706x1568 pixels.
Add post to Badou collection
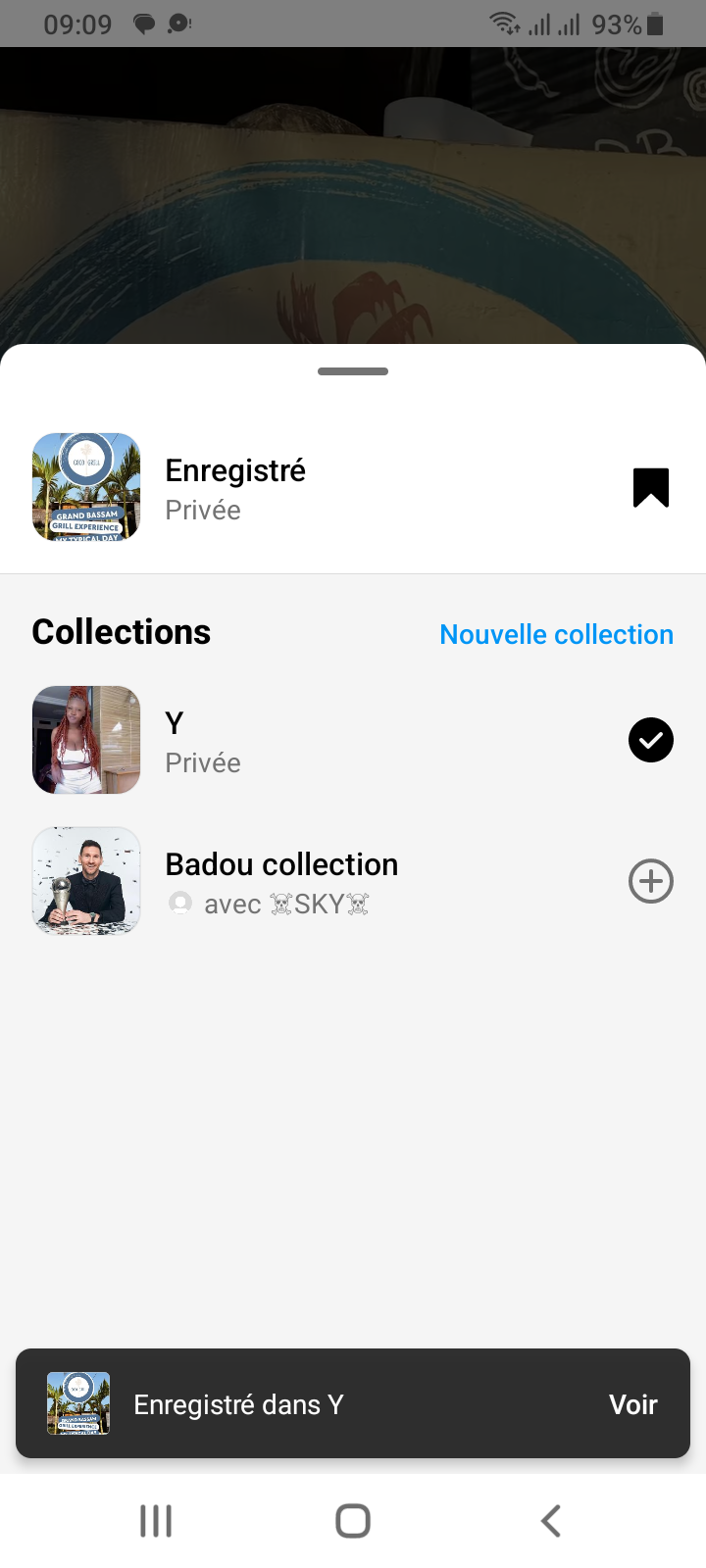pyautogui.click(x=650, y=881)
